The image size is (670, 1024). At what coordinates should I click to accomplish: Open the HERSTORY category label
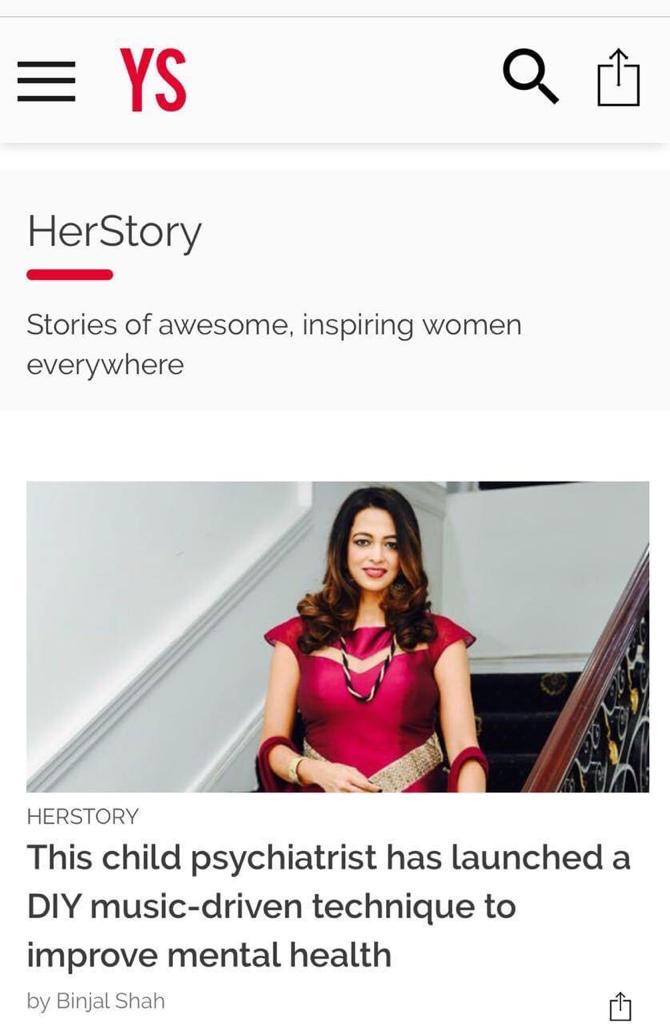pyautogui.click(x=83, y=817)
